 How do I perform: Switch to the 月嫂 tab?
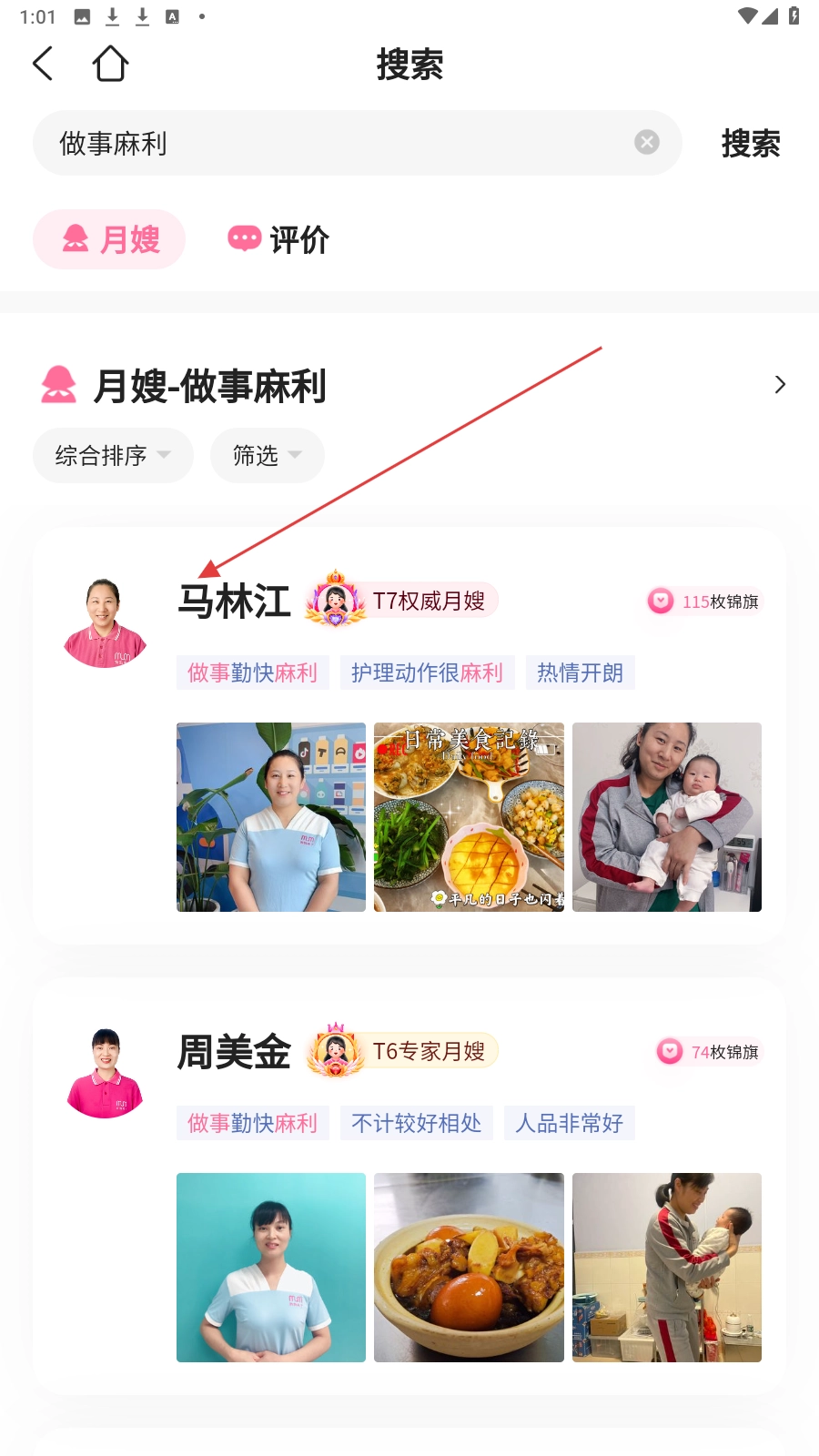pos(110,239)
